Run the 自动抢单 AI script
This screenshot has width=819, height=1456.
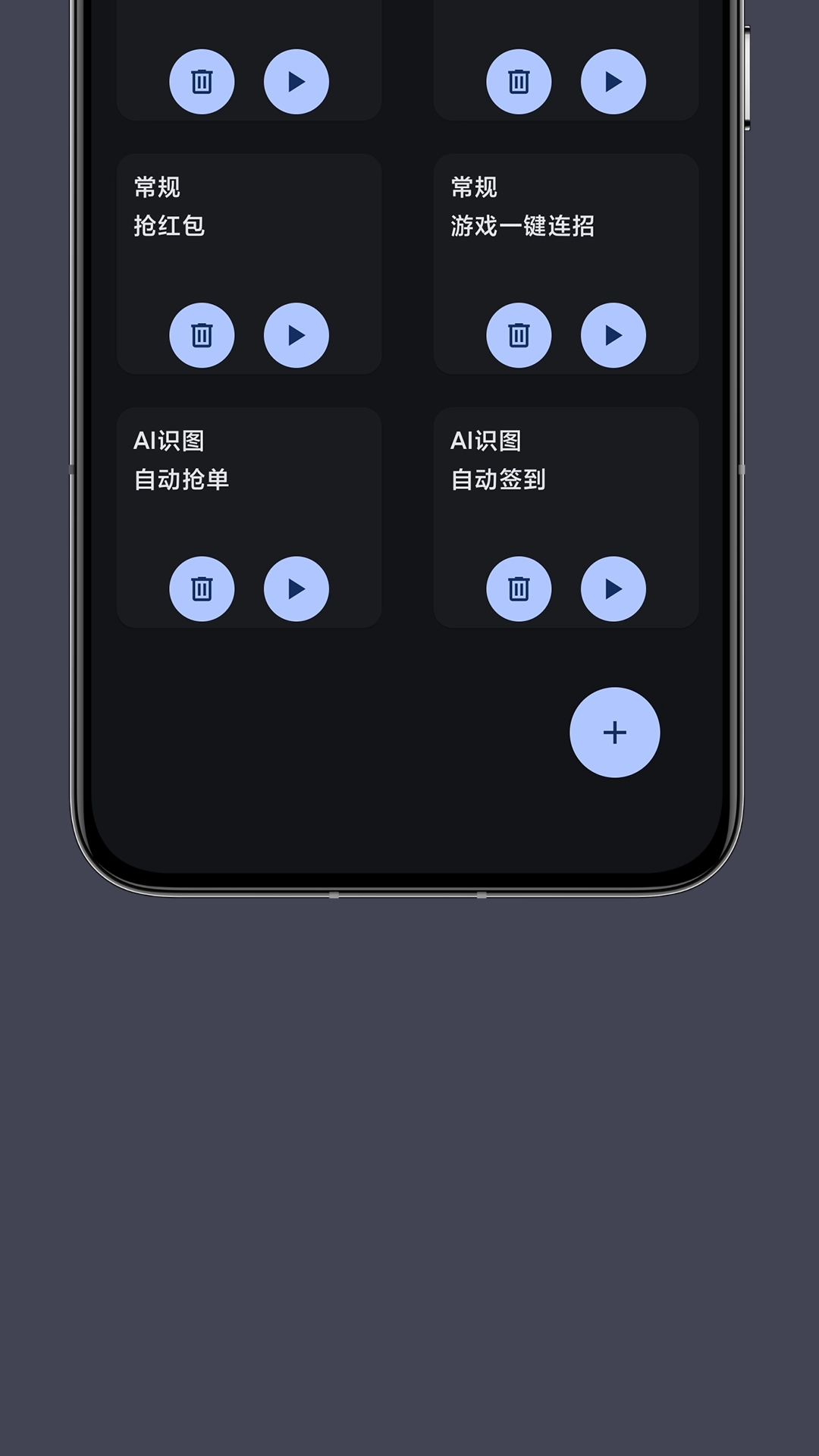pyautogui.click(x=297, y=589)
